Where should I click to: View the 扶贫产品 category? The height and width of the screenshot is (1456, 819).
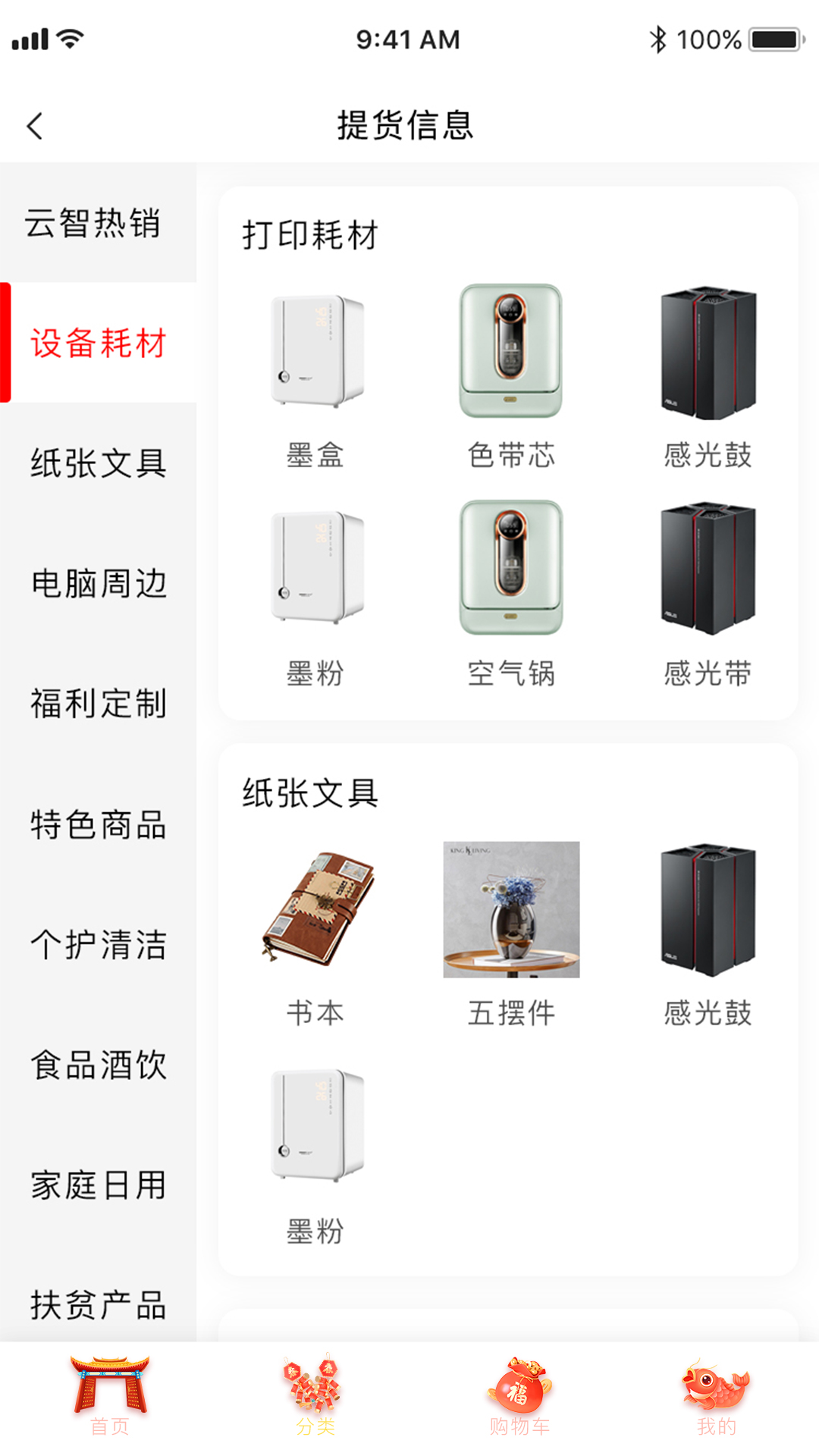coord(97,1304)
